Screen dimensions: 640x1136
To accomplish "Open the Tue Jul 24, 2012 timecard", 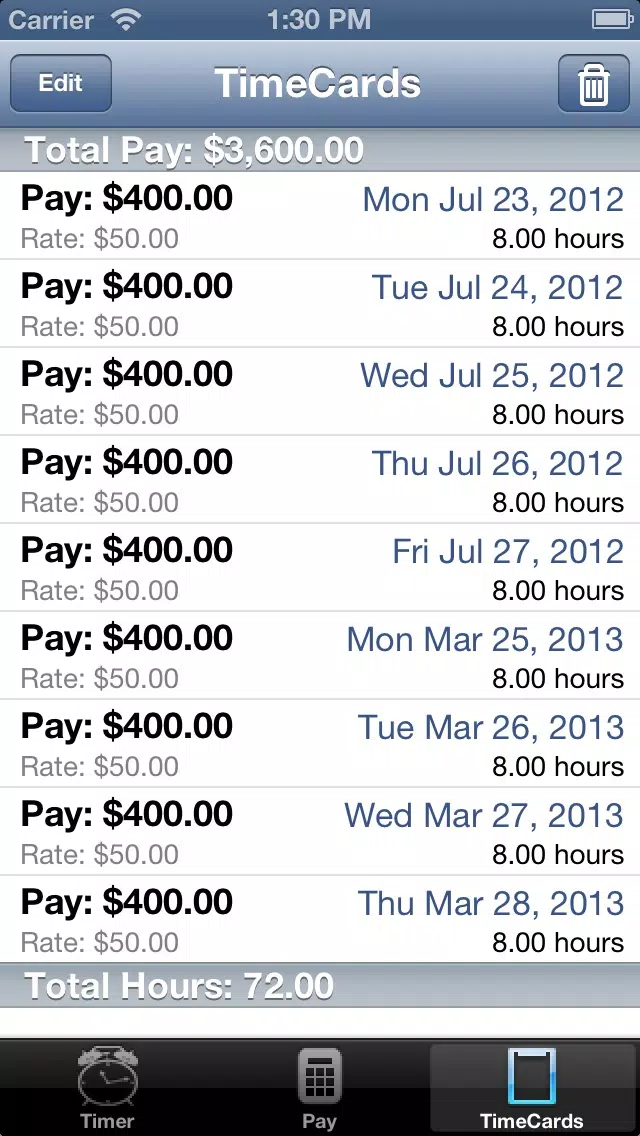I will 320,304.
